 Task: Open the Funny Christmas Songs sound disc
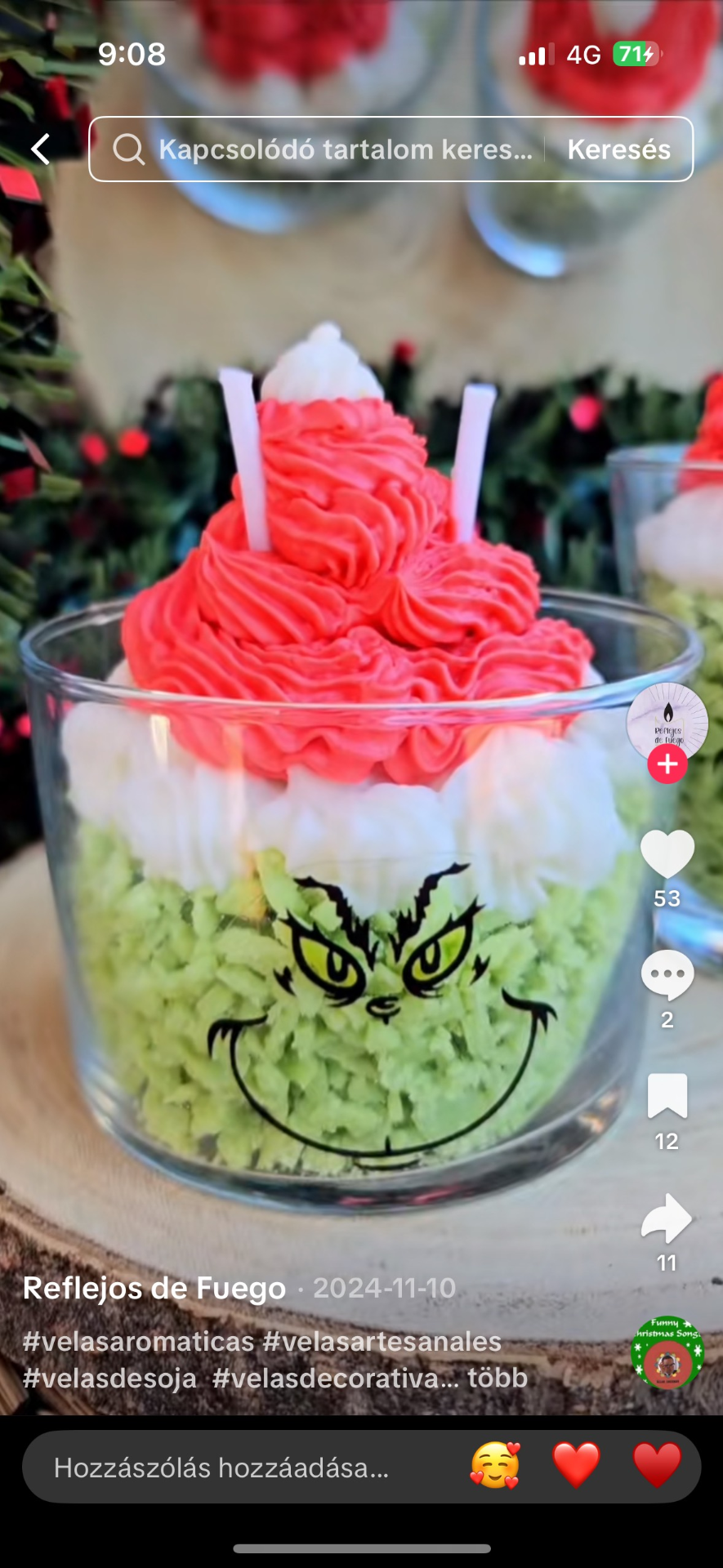tap(667, 1352)
